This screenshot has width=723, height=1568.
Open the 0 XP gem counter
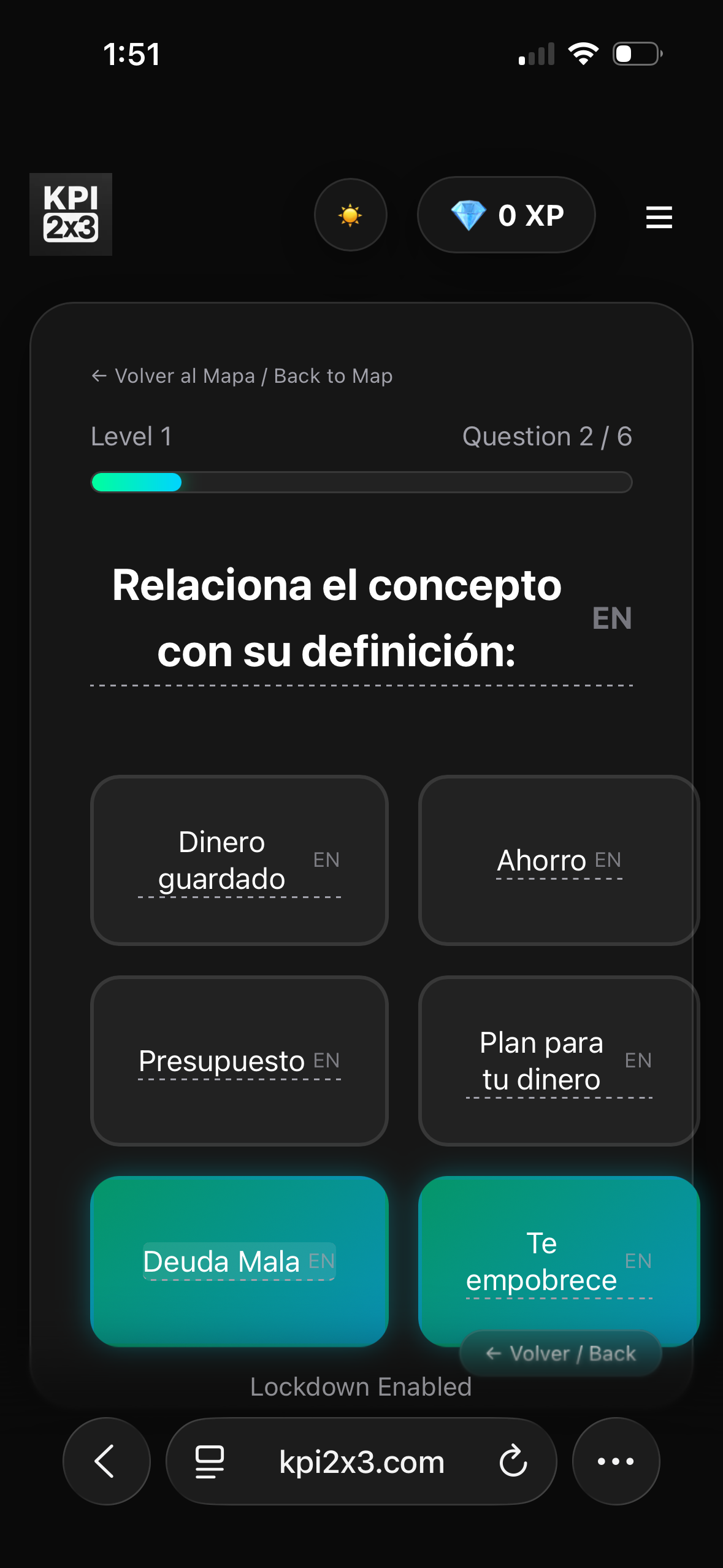pyautogui.click(x=506, y=215)
